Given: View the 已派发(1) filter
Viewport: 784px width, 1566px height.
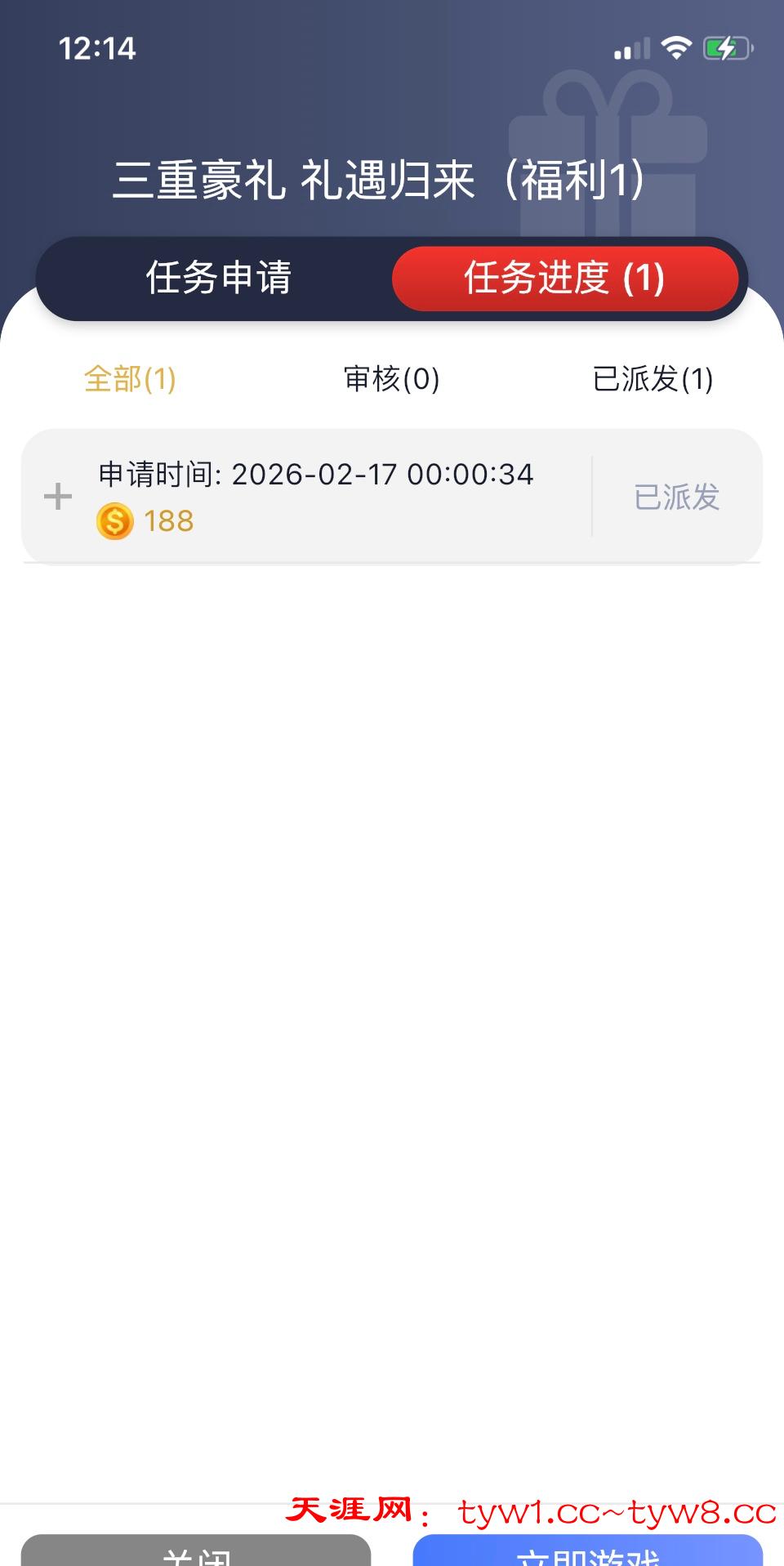Looking at the screenshot, I should (653, 379).
